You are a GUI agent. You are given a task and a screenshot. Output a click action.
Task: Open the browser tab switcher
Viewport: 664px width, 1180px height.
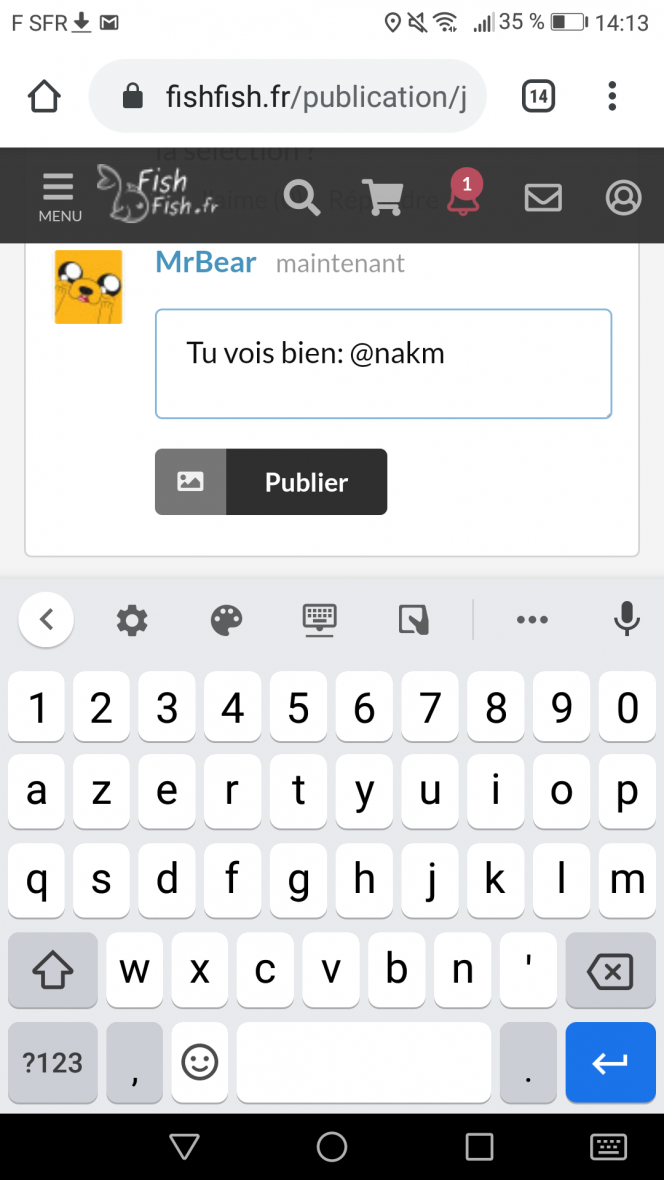pos(538,96)
